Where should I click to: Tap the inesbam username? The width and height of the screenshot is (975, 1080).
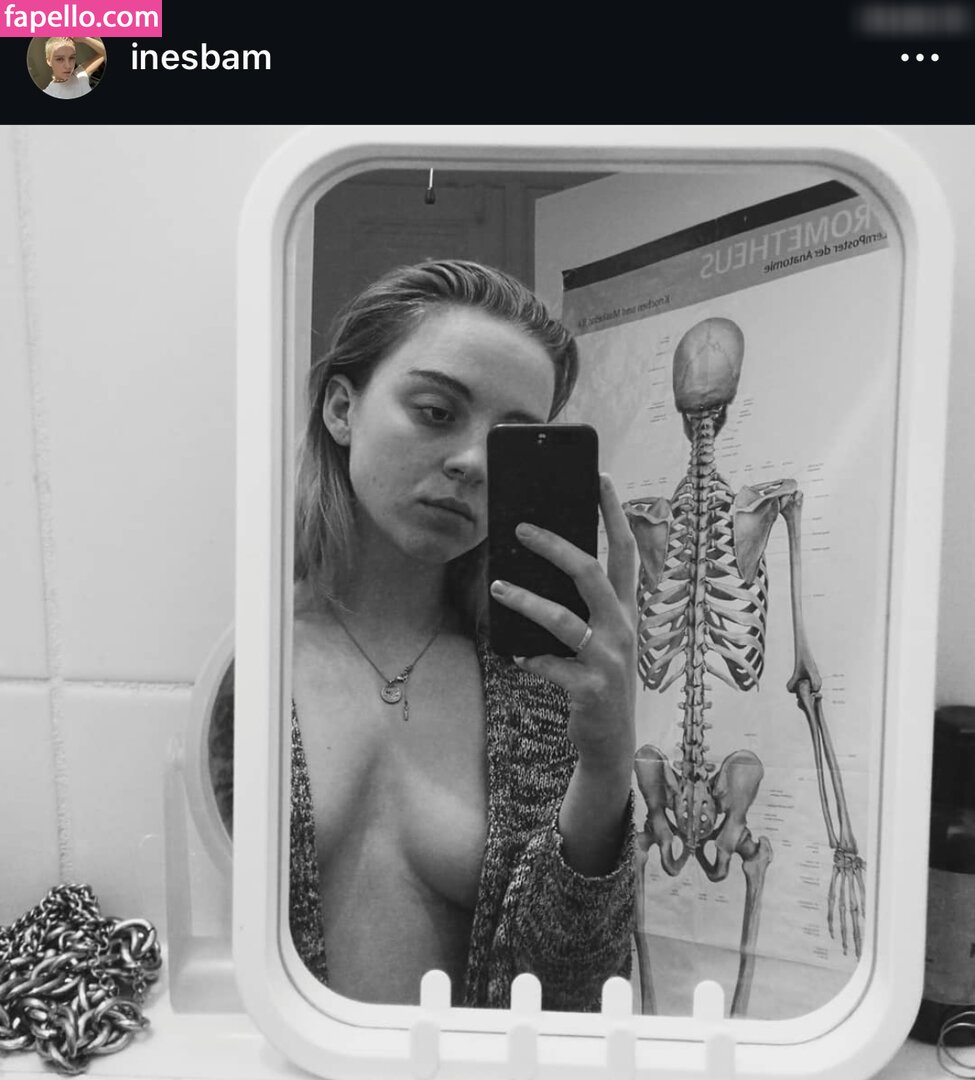(201, 58)
